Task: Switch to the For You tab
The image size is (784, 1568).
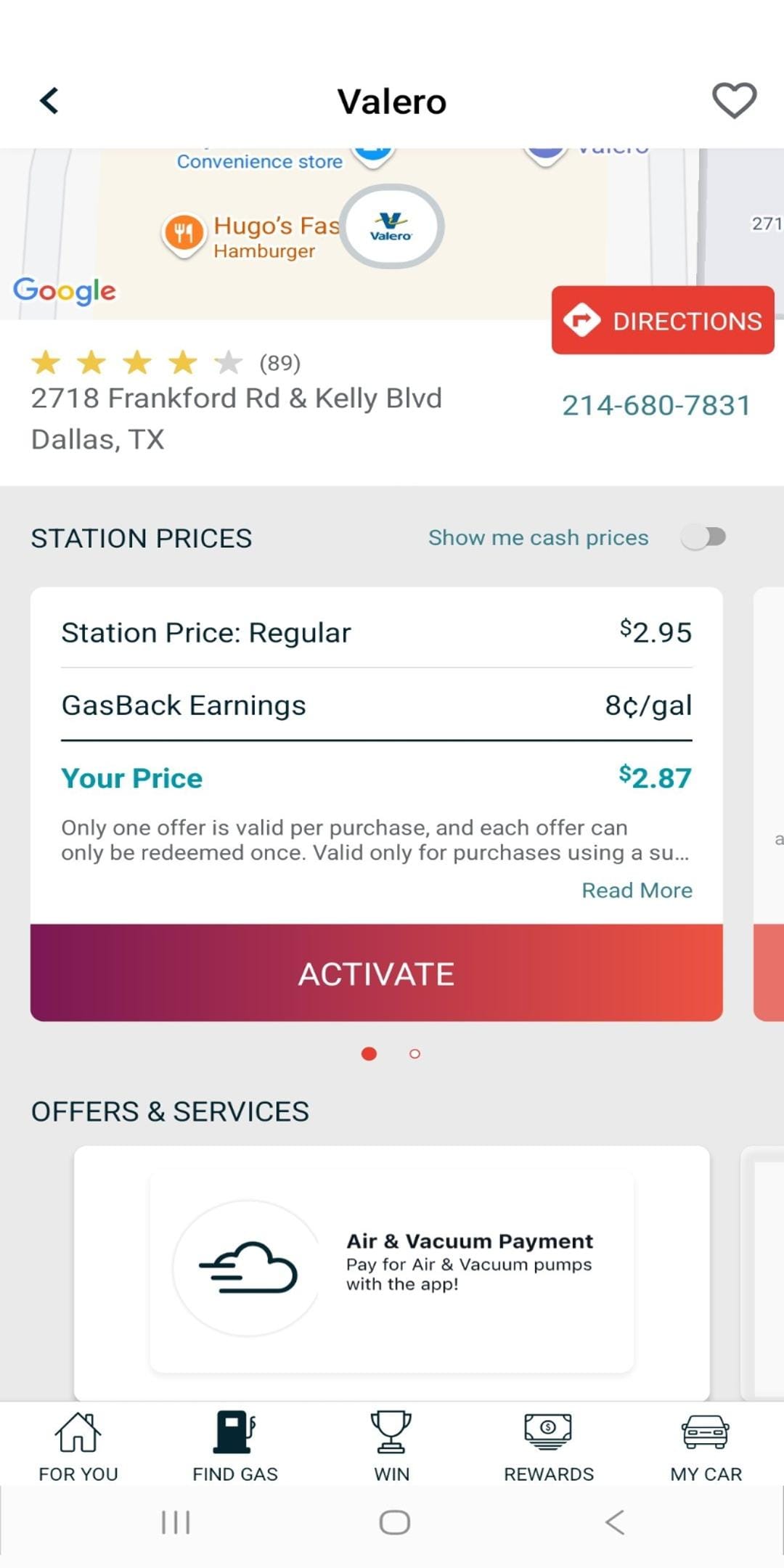Action: coord(78,1446)
